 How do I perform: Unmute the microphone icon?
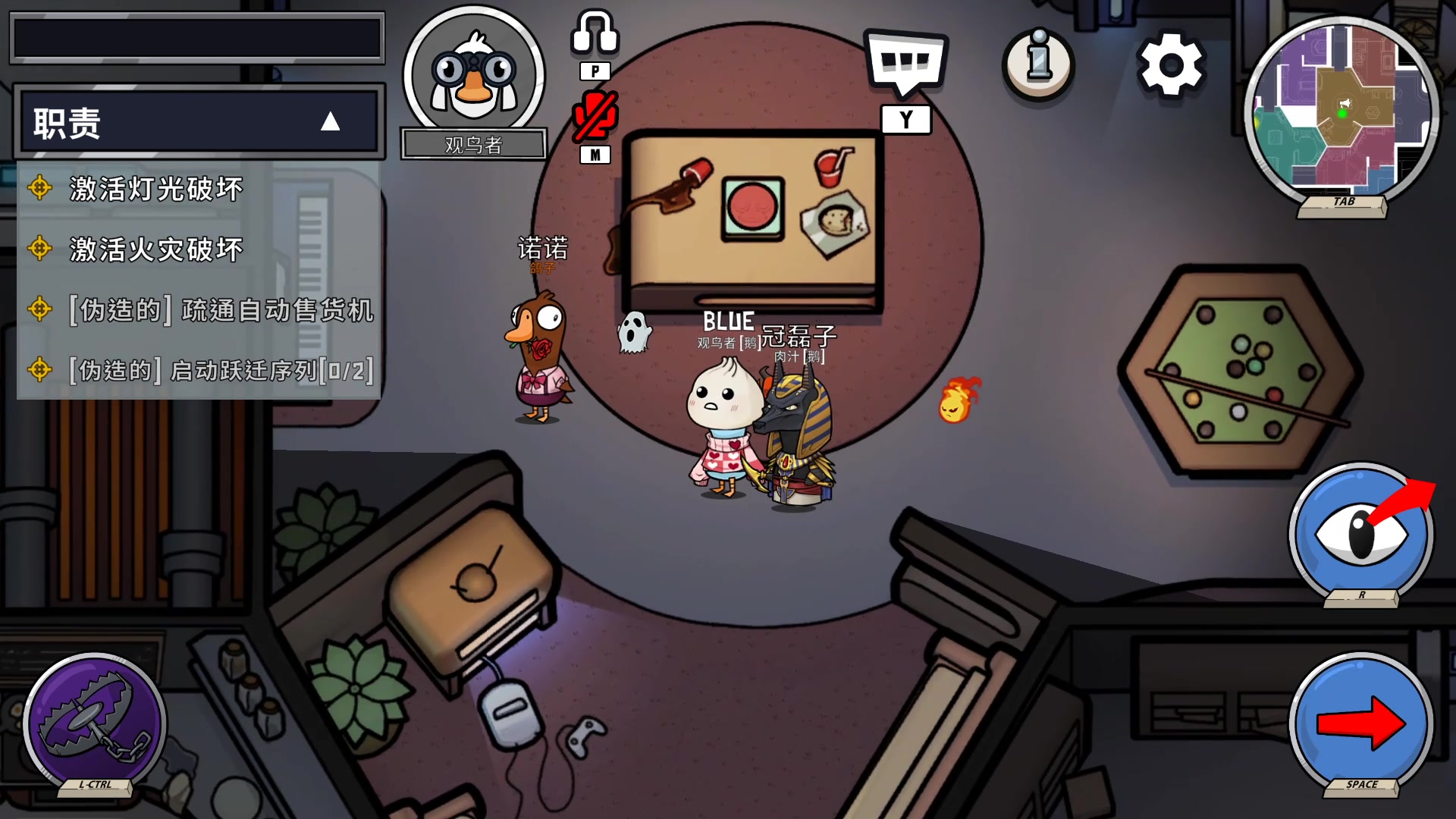pos(595,116)
